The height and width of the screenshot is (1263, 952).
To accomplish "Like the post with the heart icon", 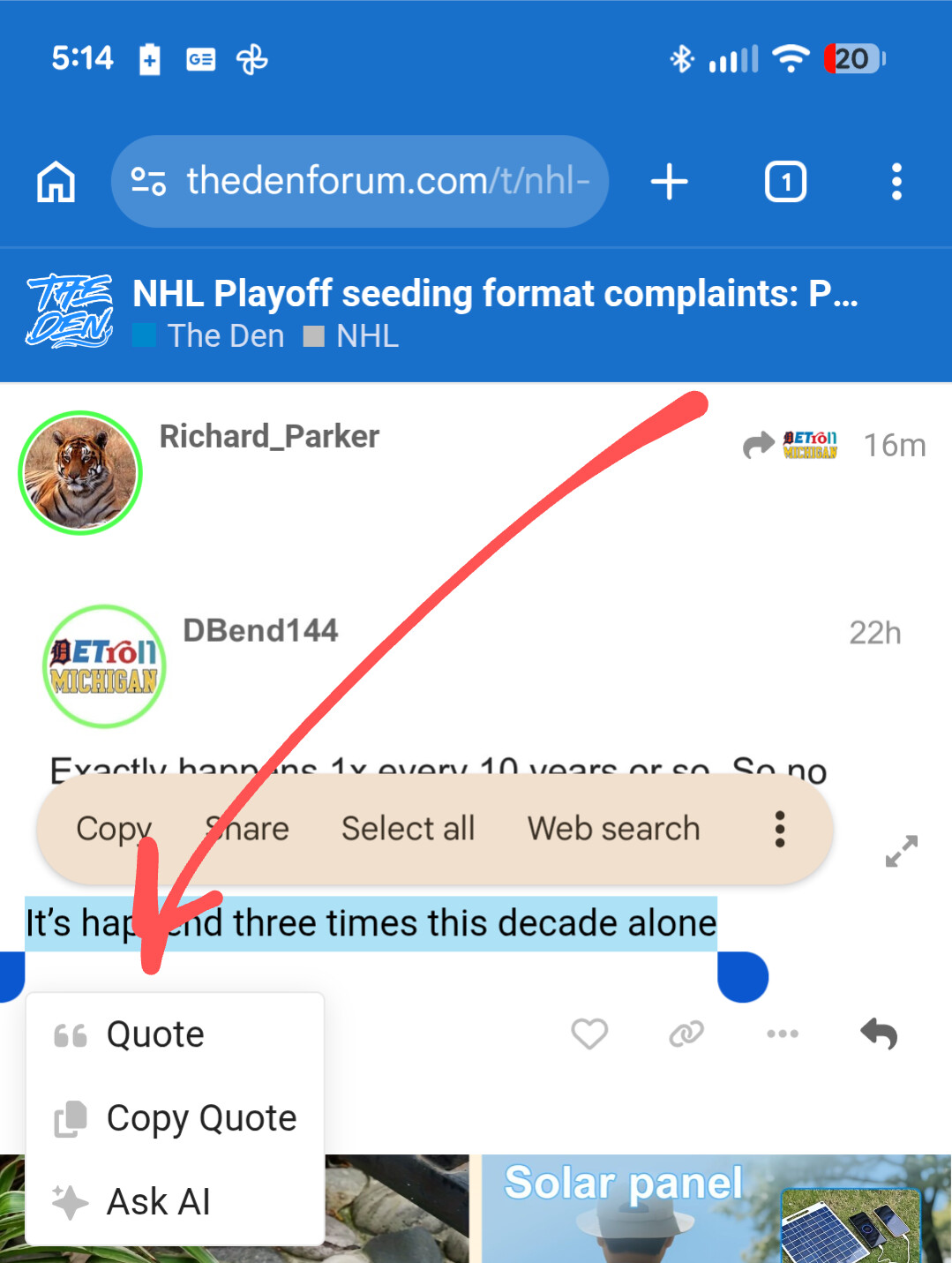I will coord(589,1034).
